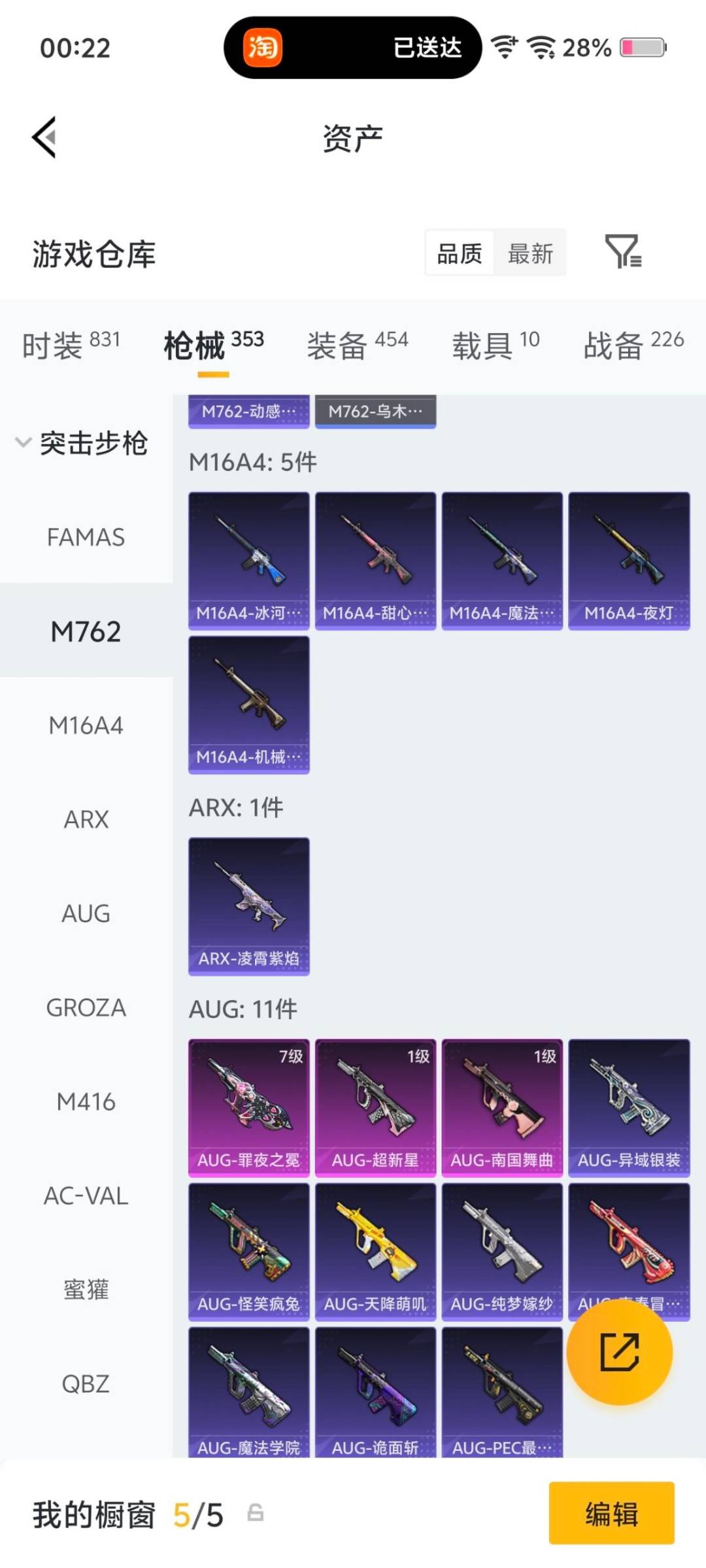Select FAMAS in the side list
The width and height of the screenshot is (706, 1568).
click(86, 538)
